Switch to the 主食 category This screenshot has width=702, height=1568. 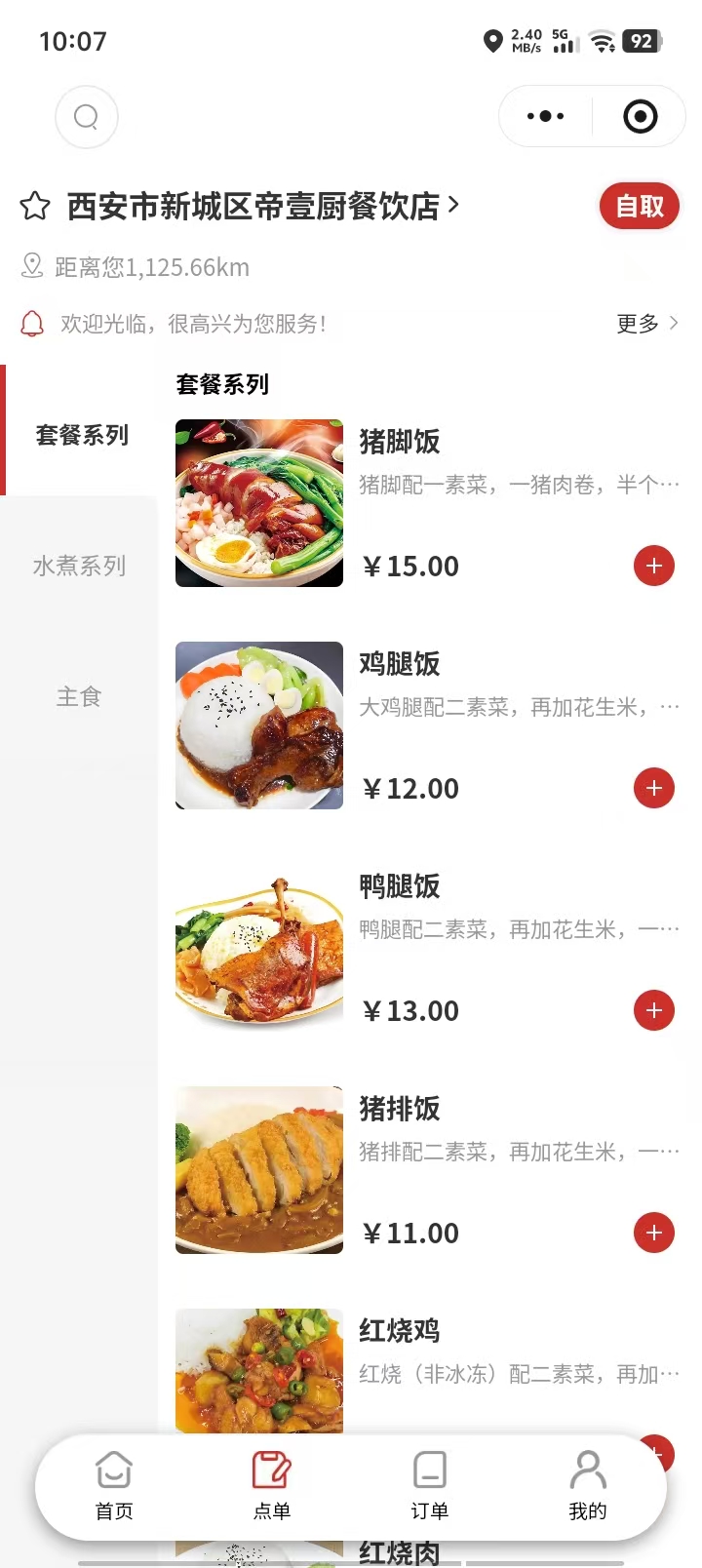[x=80, y=696]
